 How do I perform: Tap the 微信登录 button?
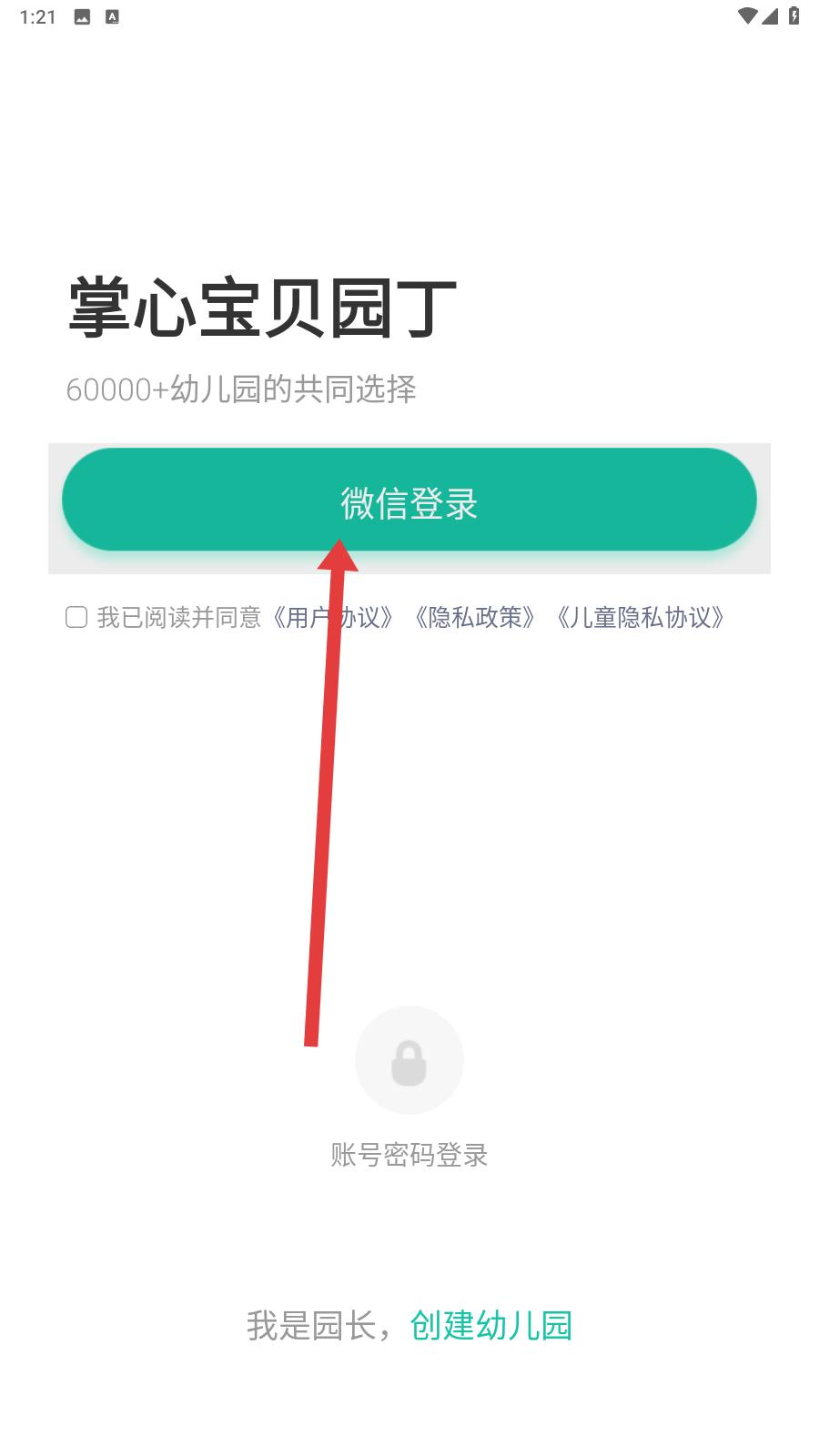409,500
